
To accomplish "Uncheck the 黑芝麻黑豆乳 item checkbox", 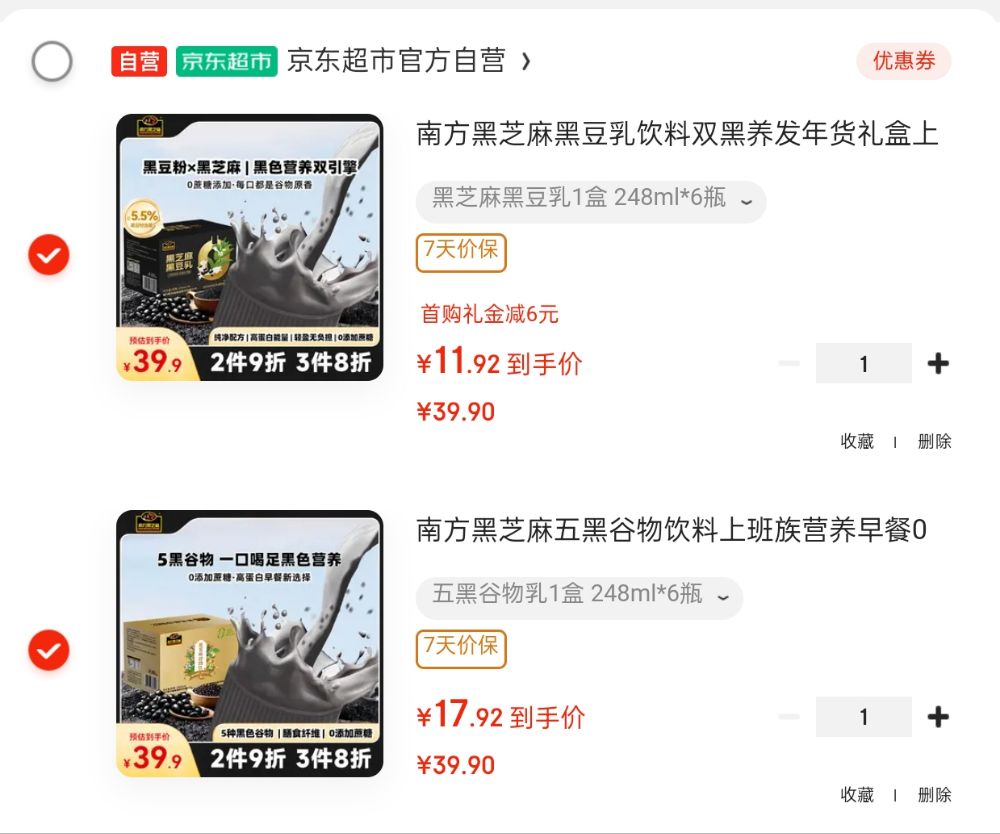I will click(48, 255).
